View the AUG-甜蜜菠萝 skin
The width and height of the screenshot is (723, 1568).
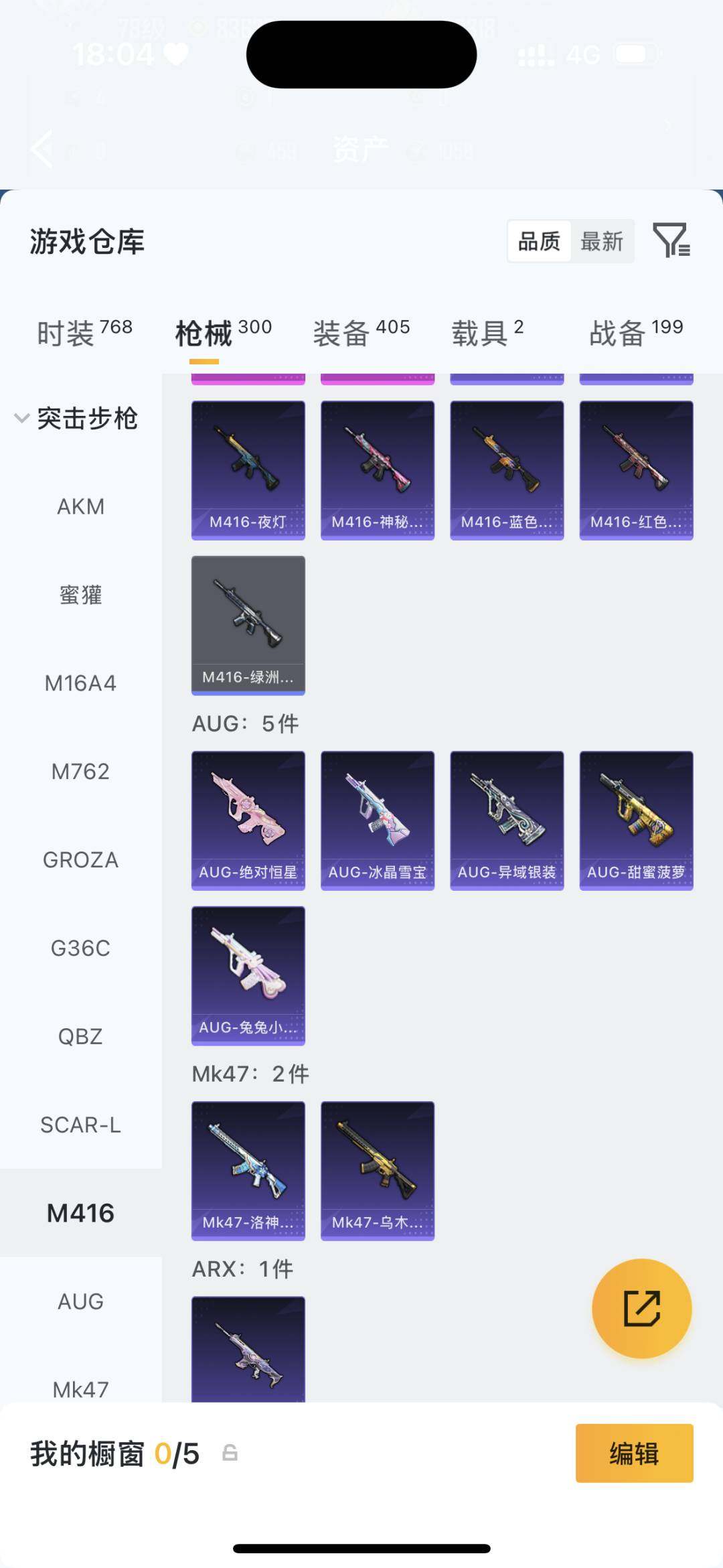(636, 821)
